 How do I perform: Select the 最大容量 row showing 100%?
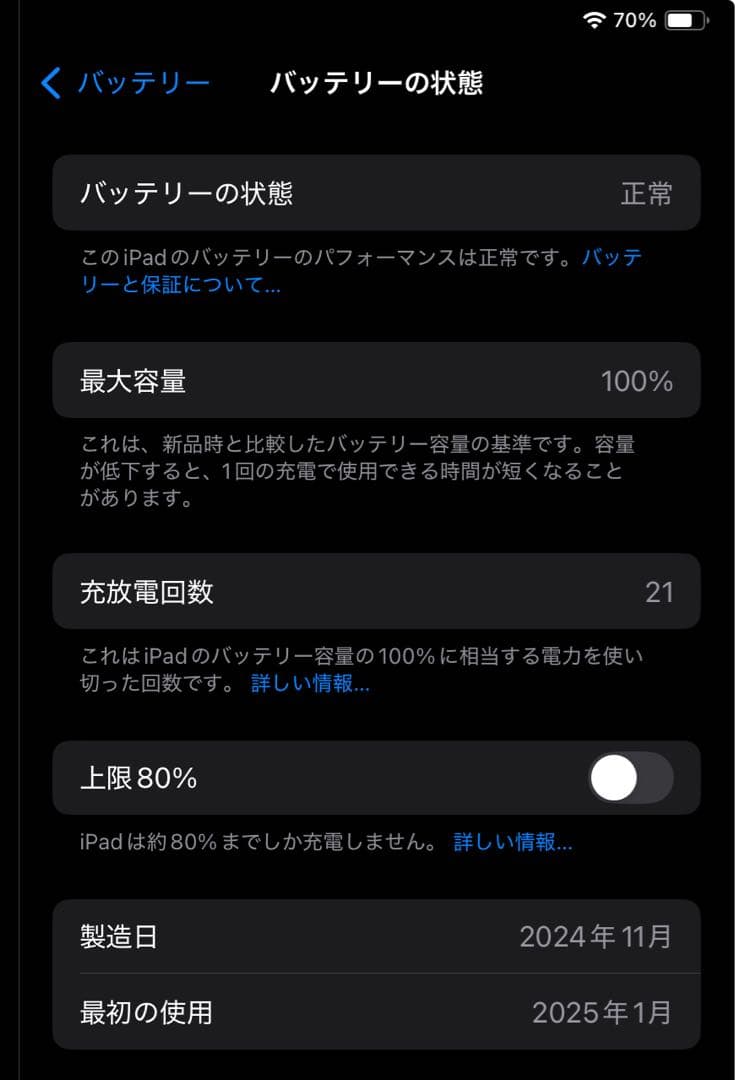(375, 381)
